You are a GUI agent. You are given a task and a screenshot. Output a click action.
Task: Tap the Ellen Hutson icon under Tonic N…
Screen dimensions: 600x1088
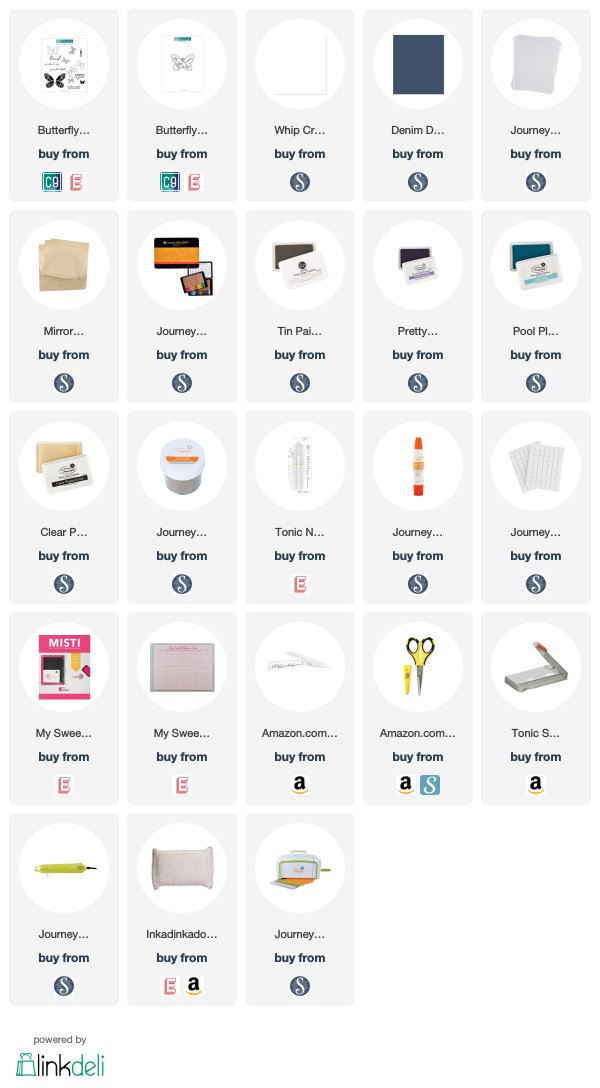(300, 584)
